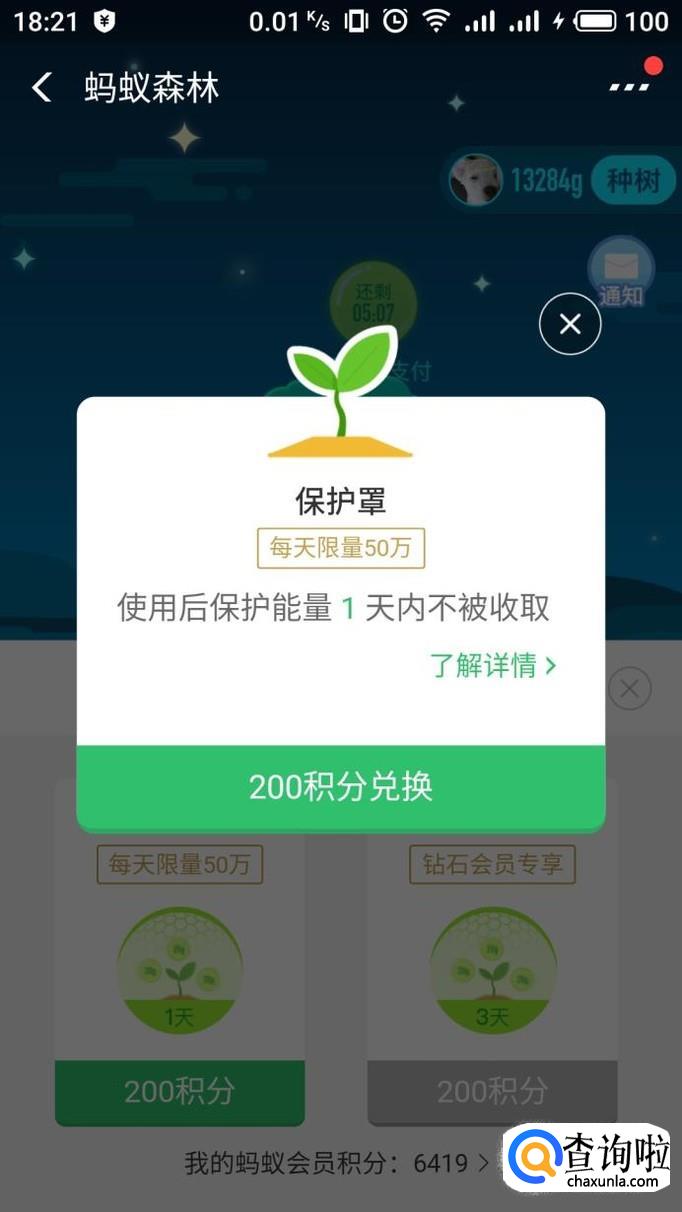Go back from 蚂蚁森林

[x=41, y=88]
